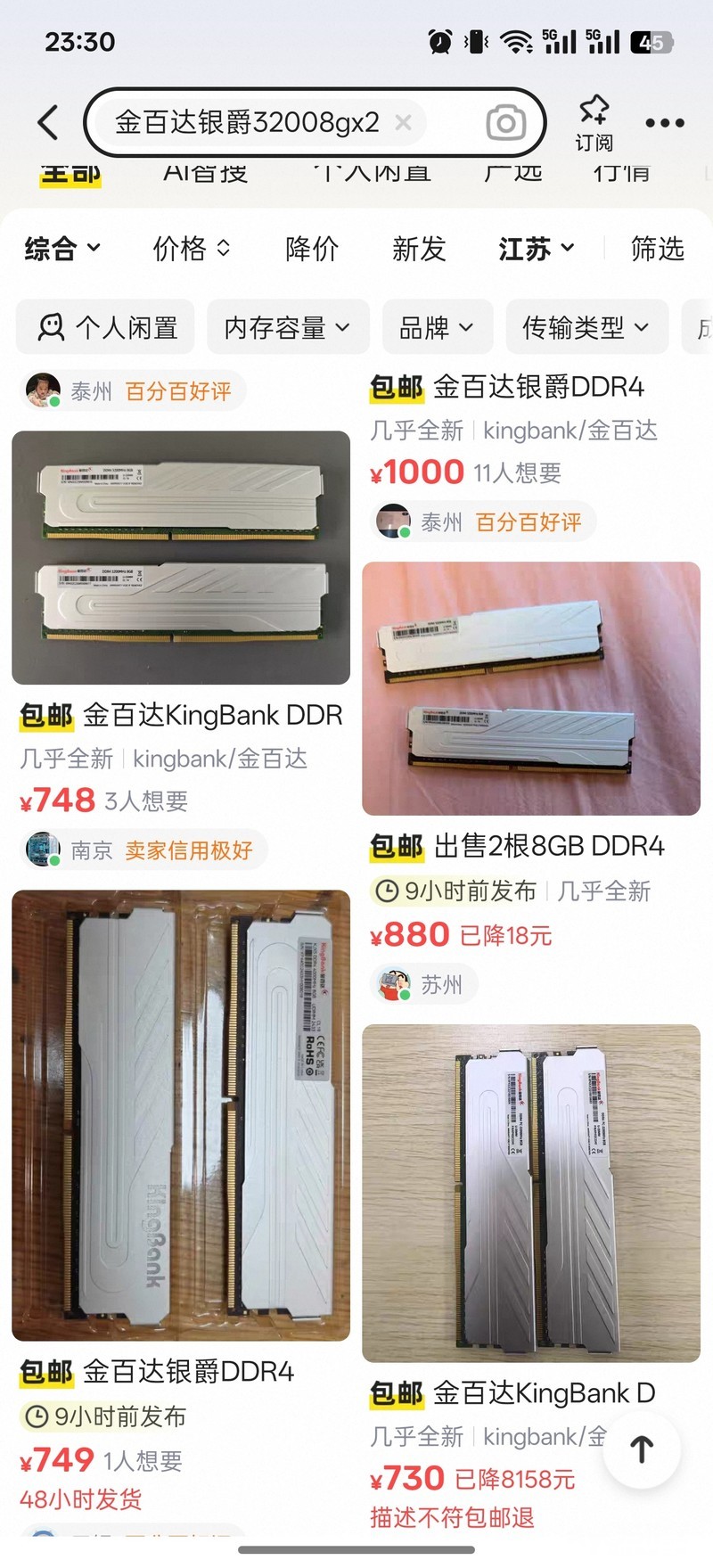Screen dimensions: 713x1568
Task: Expand the 内存容量 filter
Action: pyautogui.click(x=287, y=327)
